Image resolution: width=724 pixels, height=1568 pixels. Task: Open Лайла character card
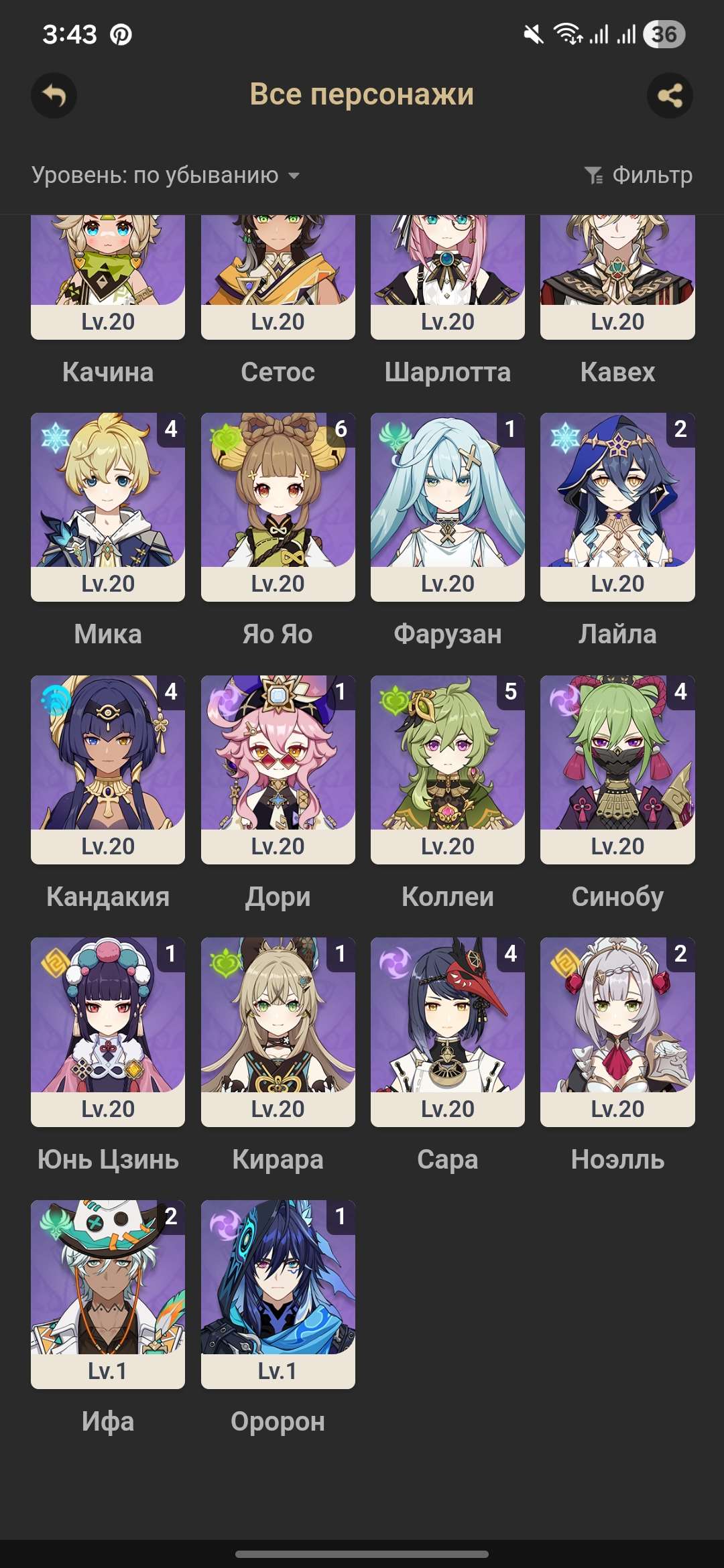[x=617, y=506]
